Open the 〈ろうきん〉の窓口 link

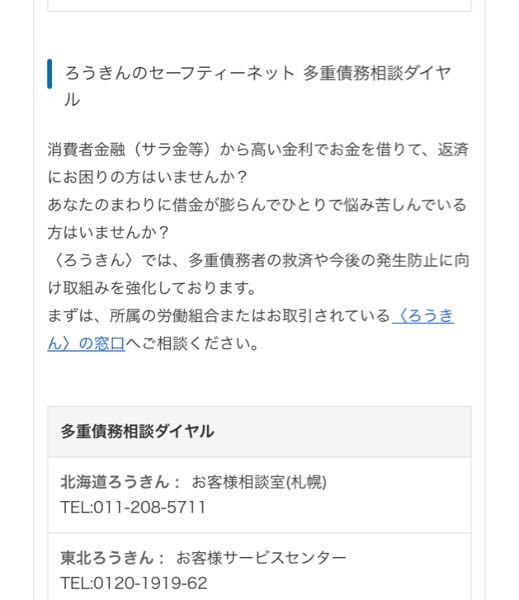tap(423, 316)
